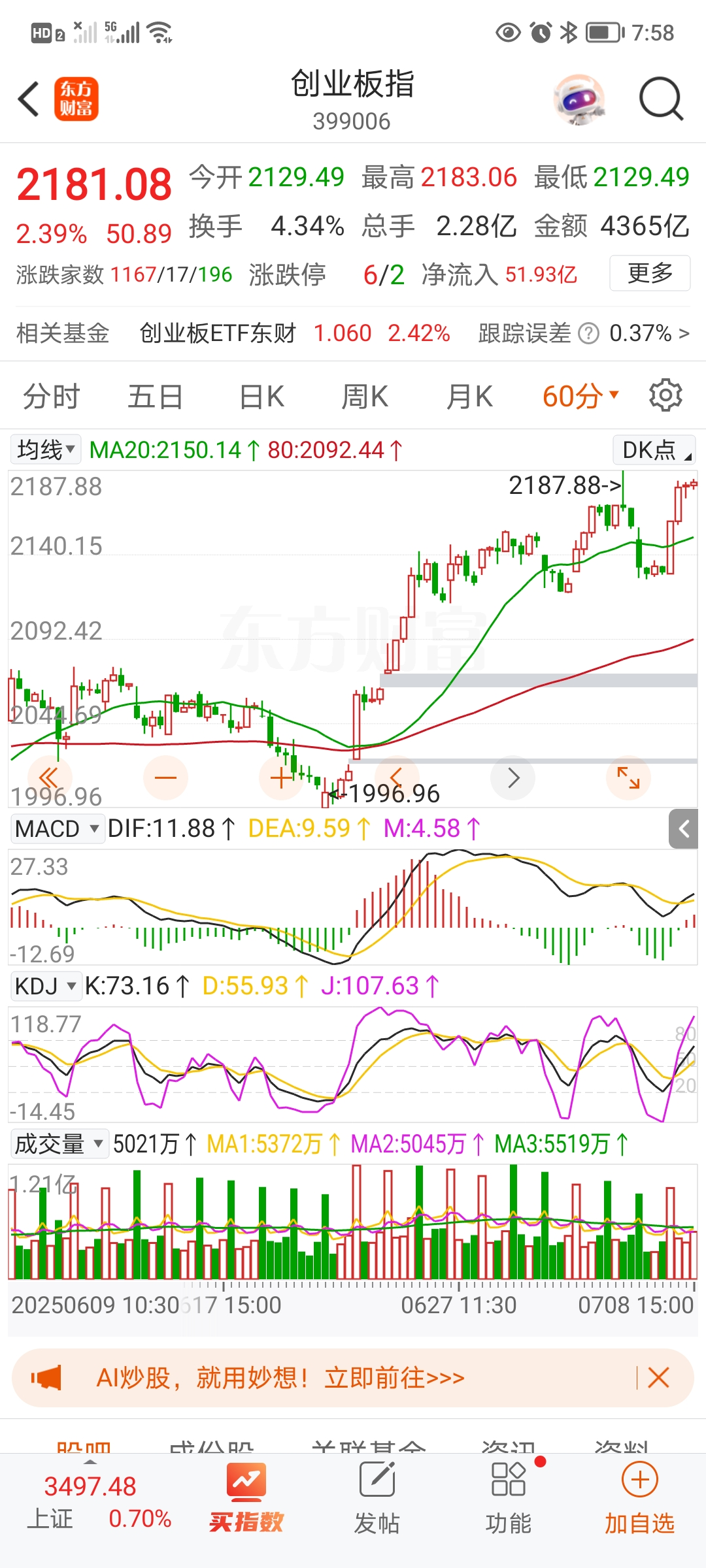The image size is (706, 1568).
Task: Tap the DK点 button
Action: pos(654,449)
